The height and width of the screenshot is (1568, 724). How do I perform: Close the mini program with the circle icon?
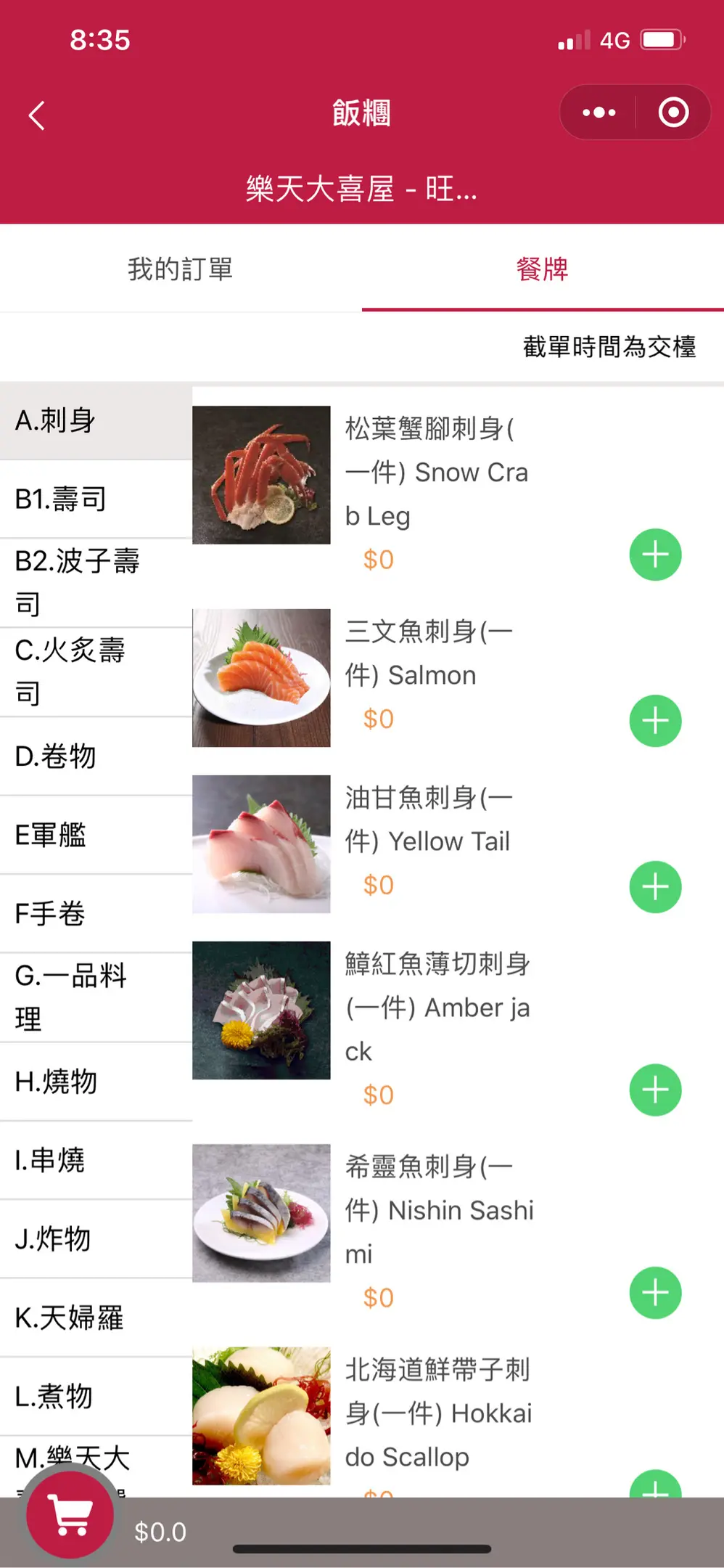pyautogui.click(x=673, y=113)
